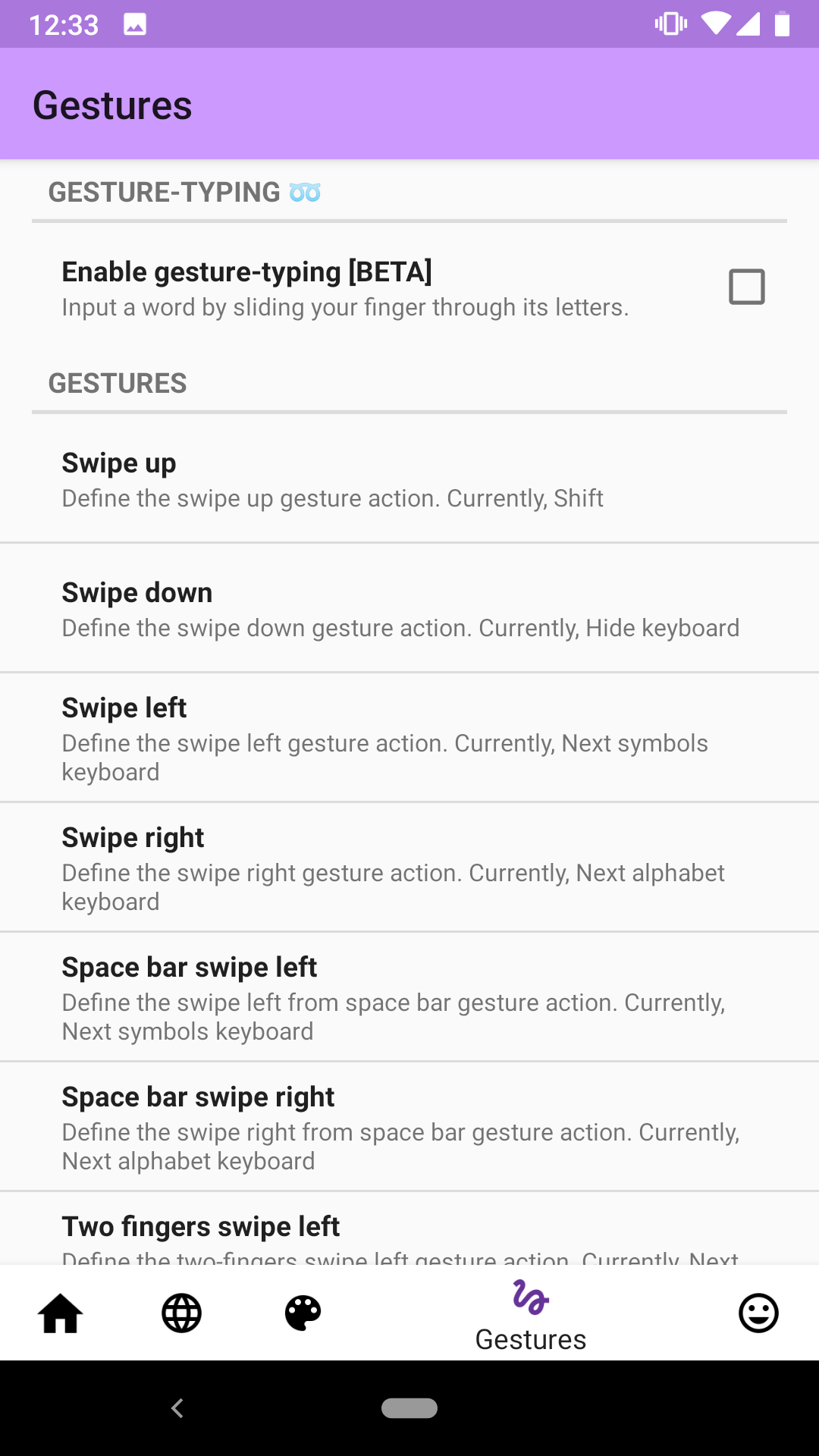Viewport: 819px width, 1456px height.
Task: Configure the Swipe left gesture action
Action: click(409, 738)
